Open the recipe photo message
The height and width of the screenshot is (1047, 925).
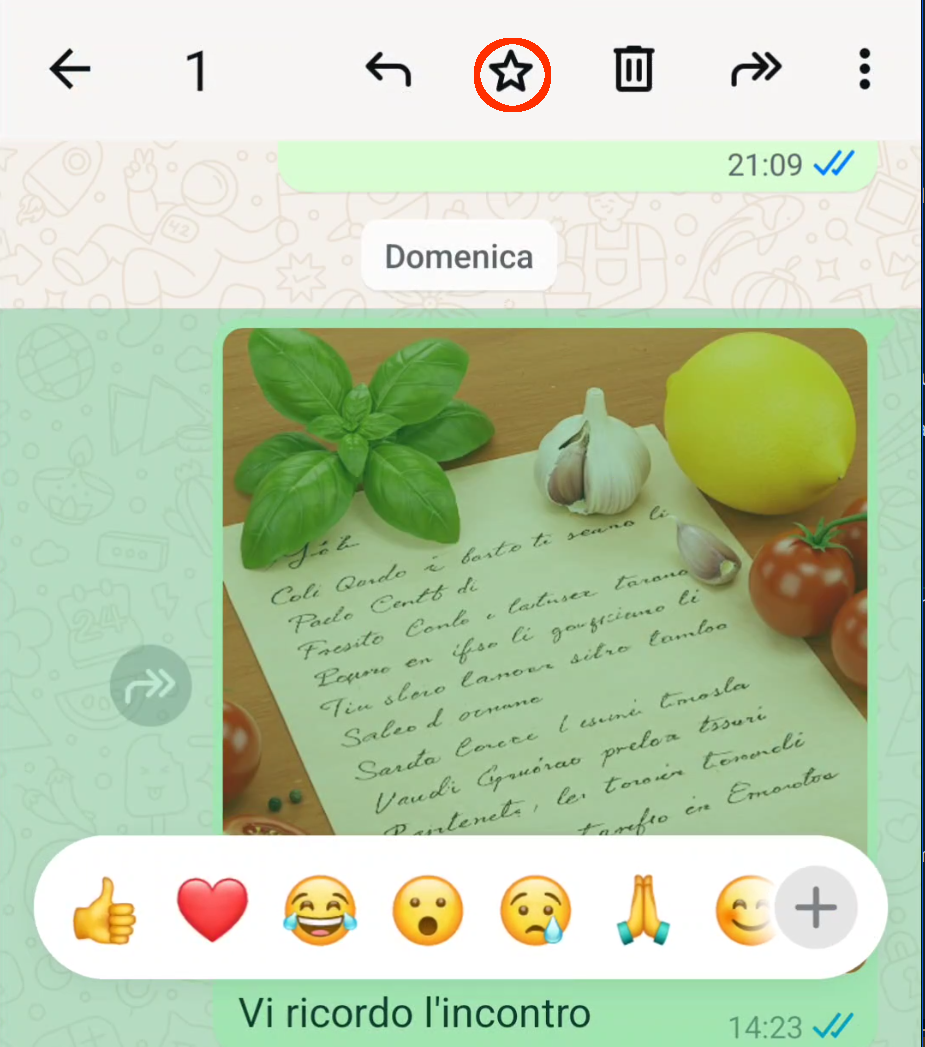(x=545, y=580)
